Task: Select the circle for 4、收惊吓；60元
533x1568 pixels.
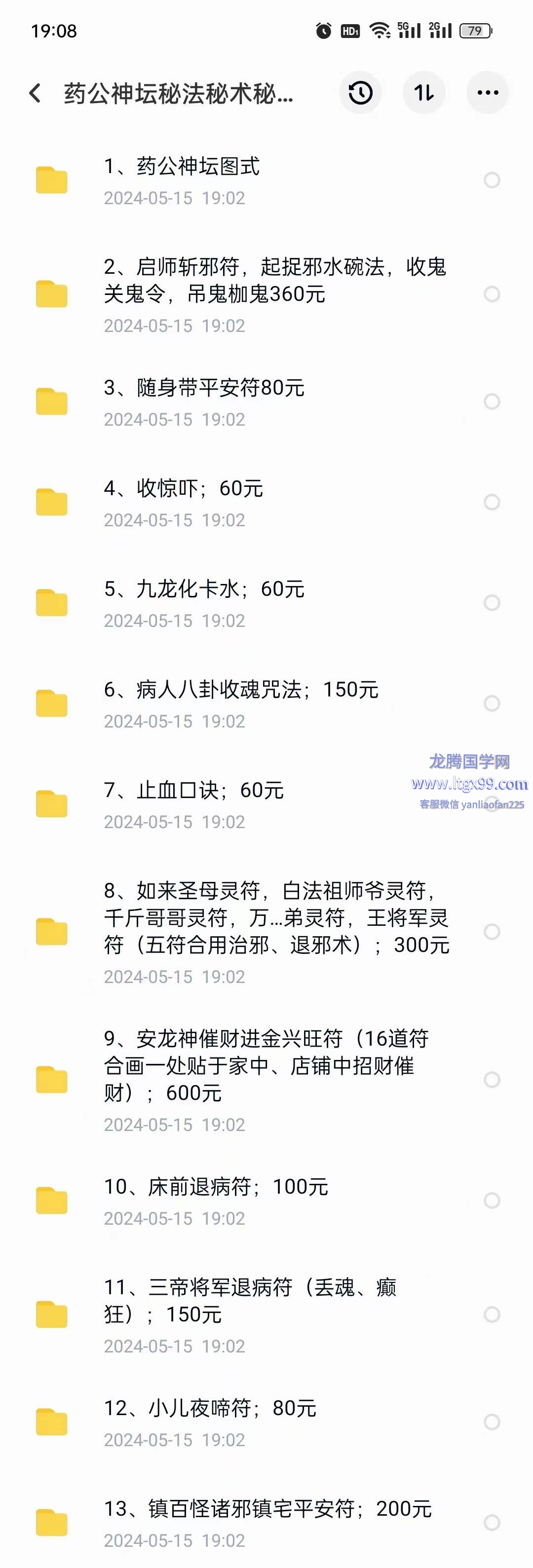Action: (492, 502)
